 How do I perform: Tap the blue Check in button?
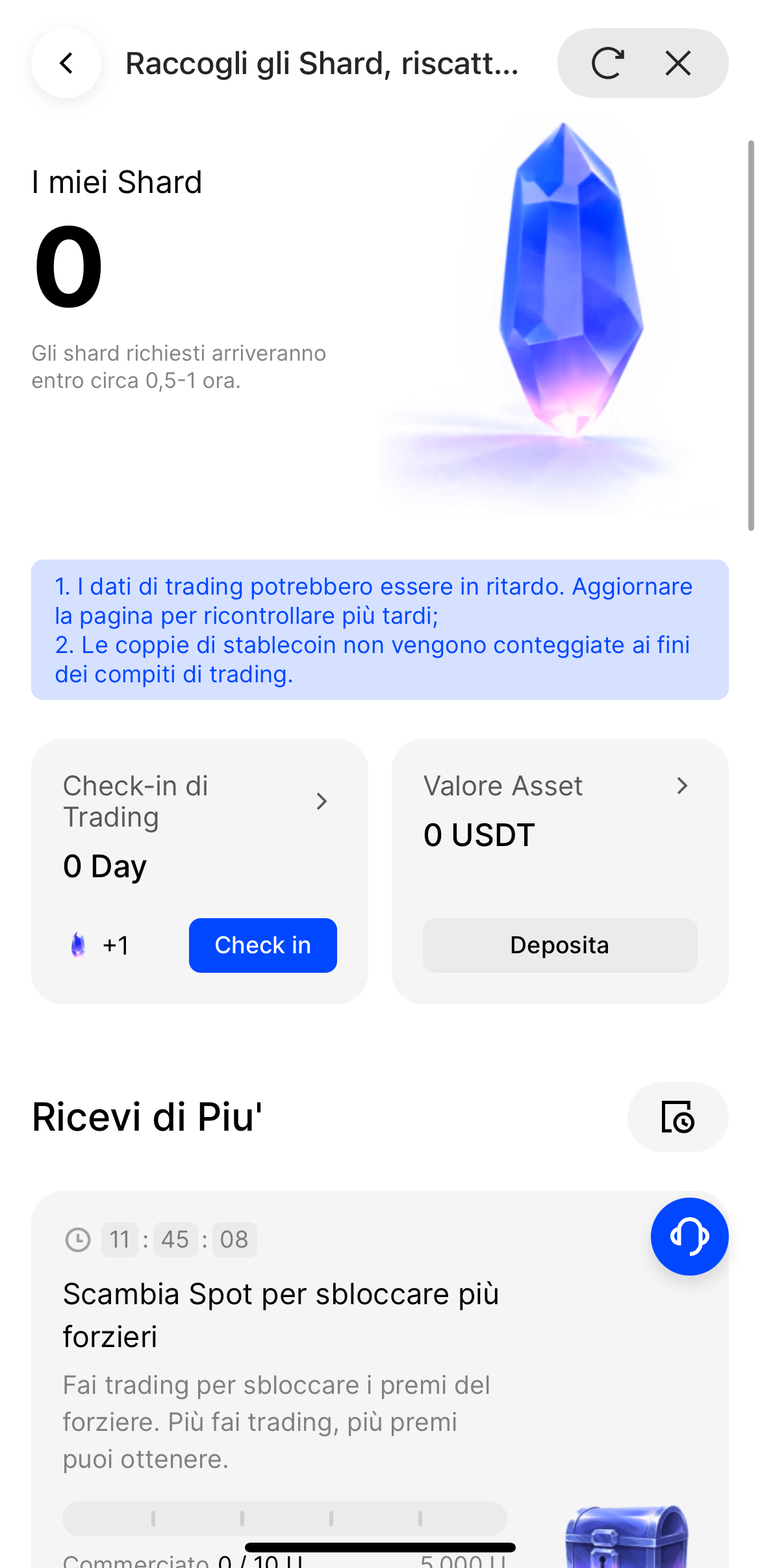(x=262, y=945)
